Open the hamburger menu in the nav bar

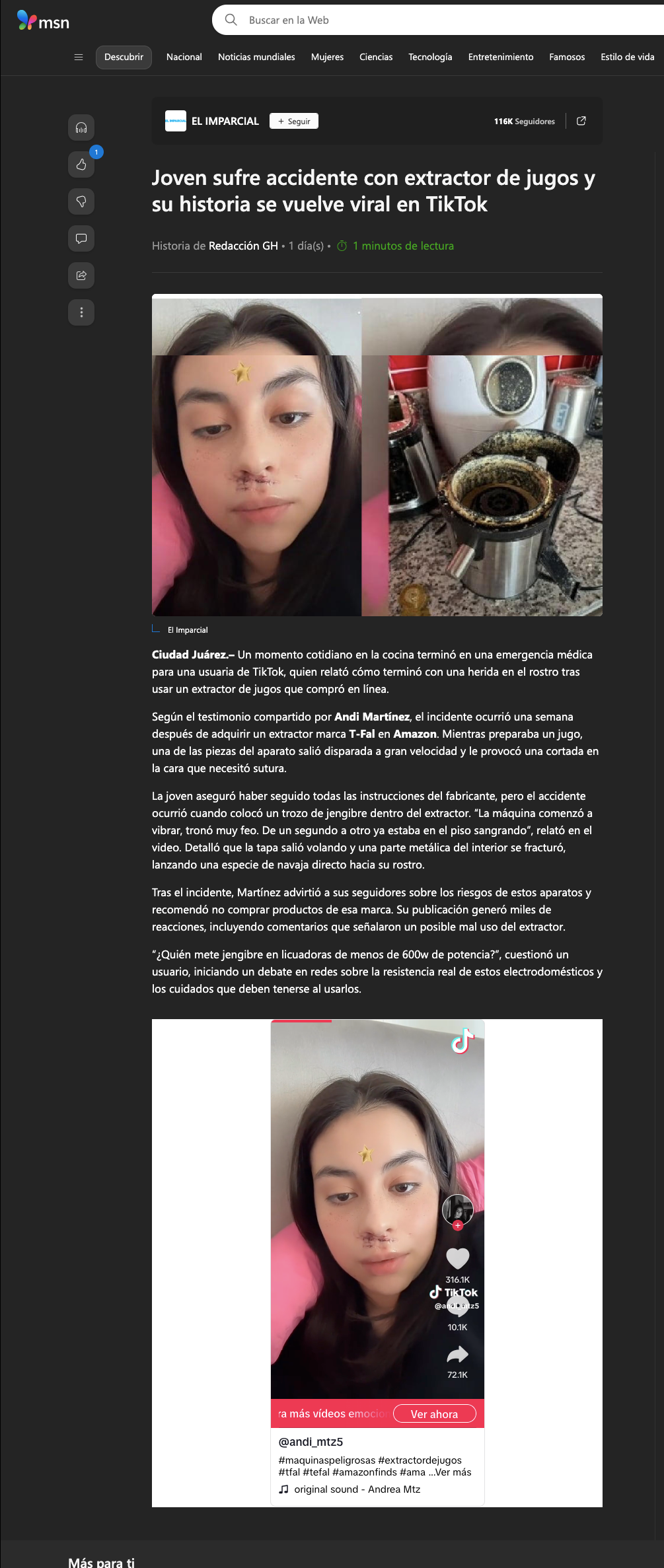(x=79, y=57)
